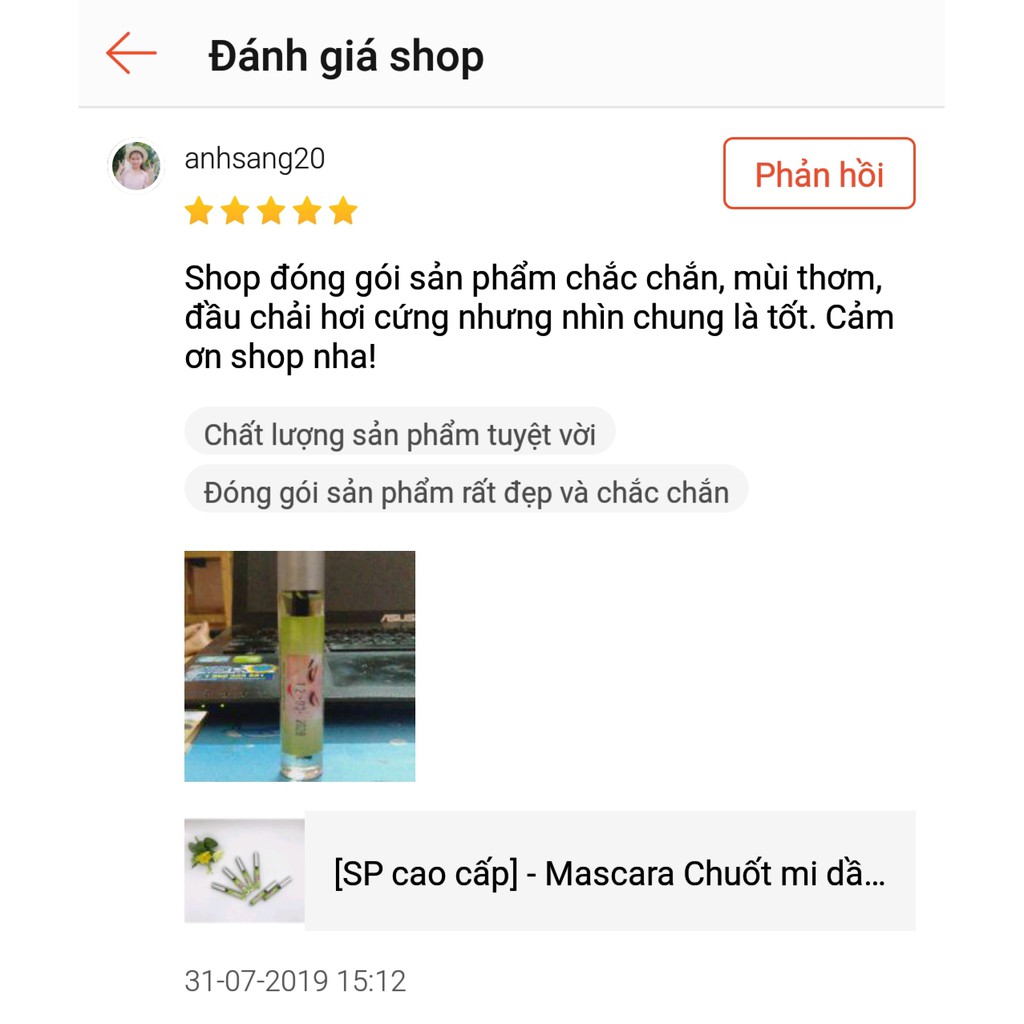Go back using the arrow icon

131,53
